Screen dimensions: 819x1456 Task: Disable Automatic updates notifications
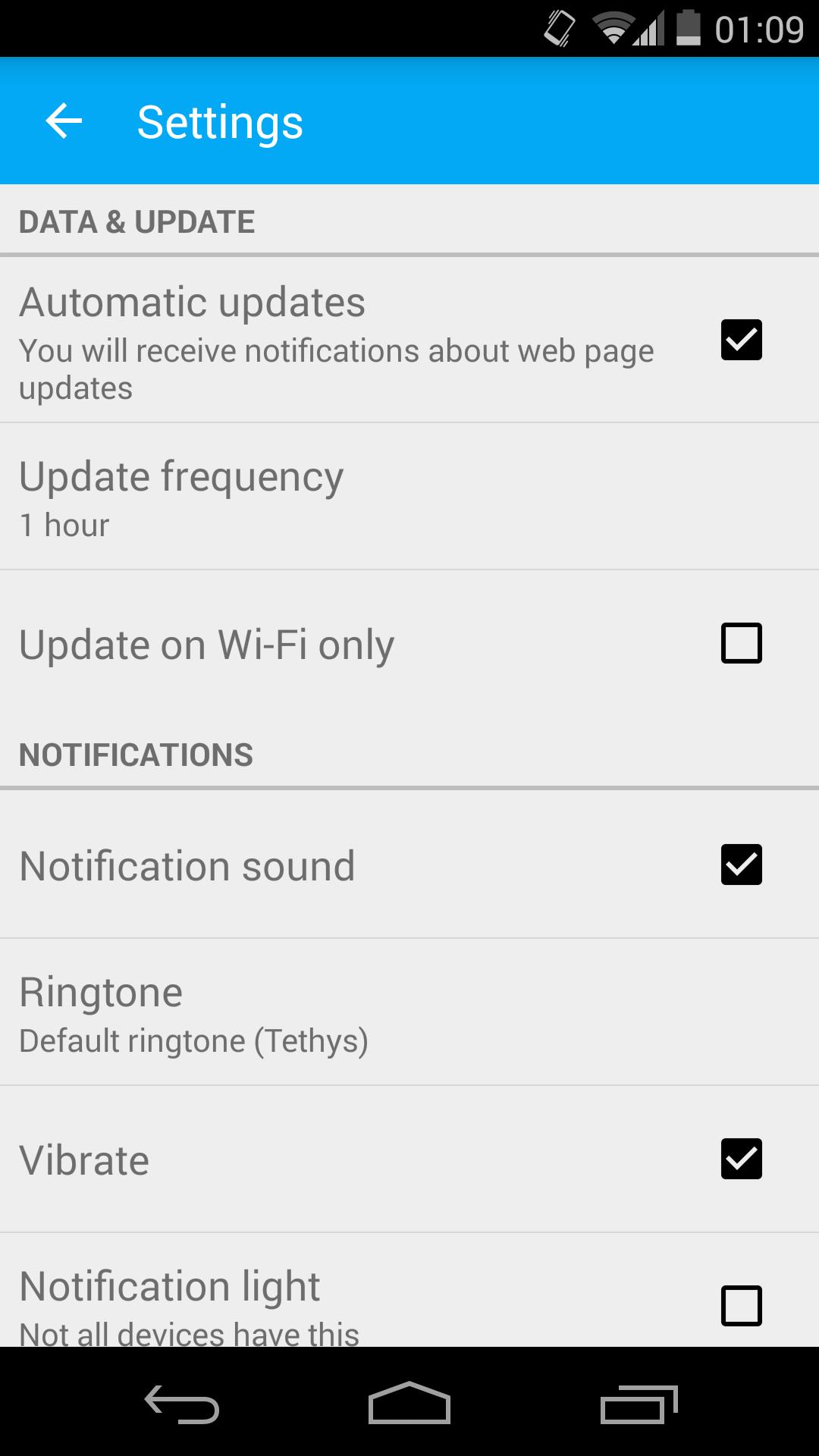tap(741, 339)
